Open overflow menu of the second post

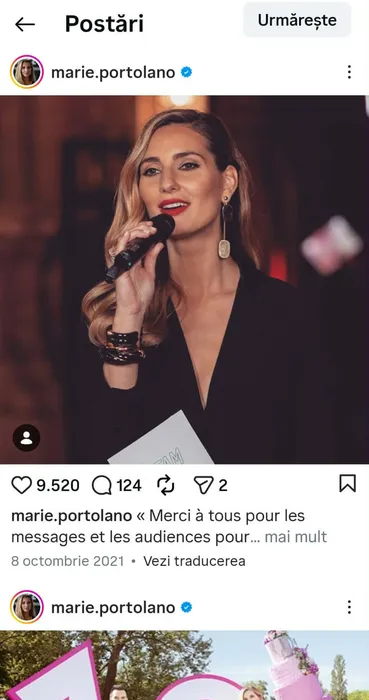349,607
